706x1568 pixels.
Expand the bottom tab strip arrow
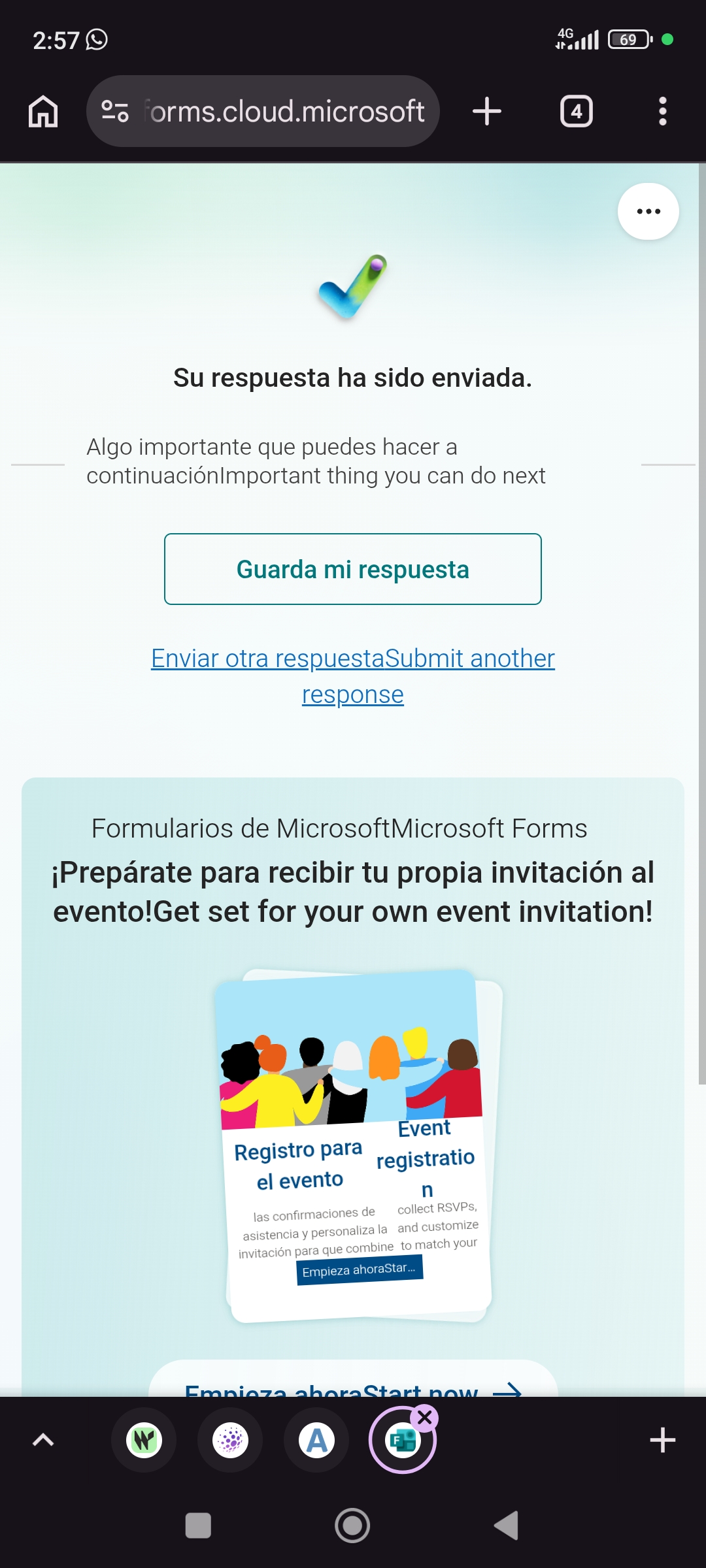[43, 1440]
